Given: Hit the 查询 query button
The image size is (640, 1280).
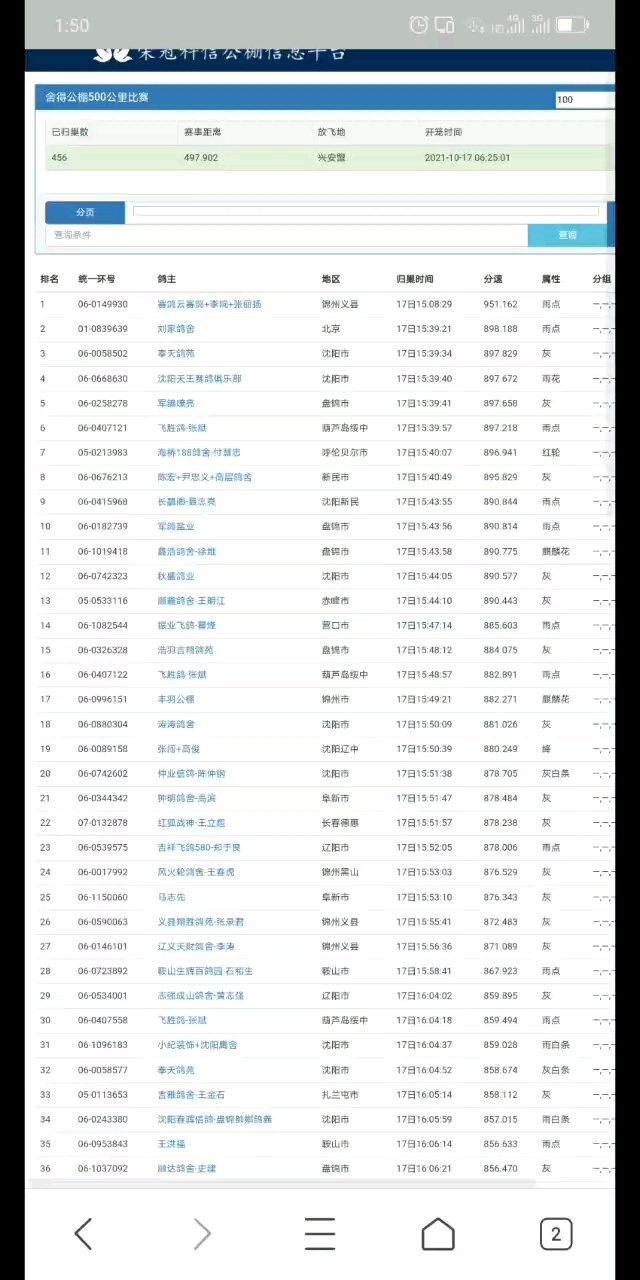Looking at the screenshot, I should point(567,235).
